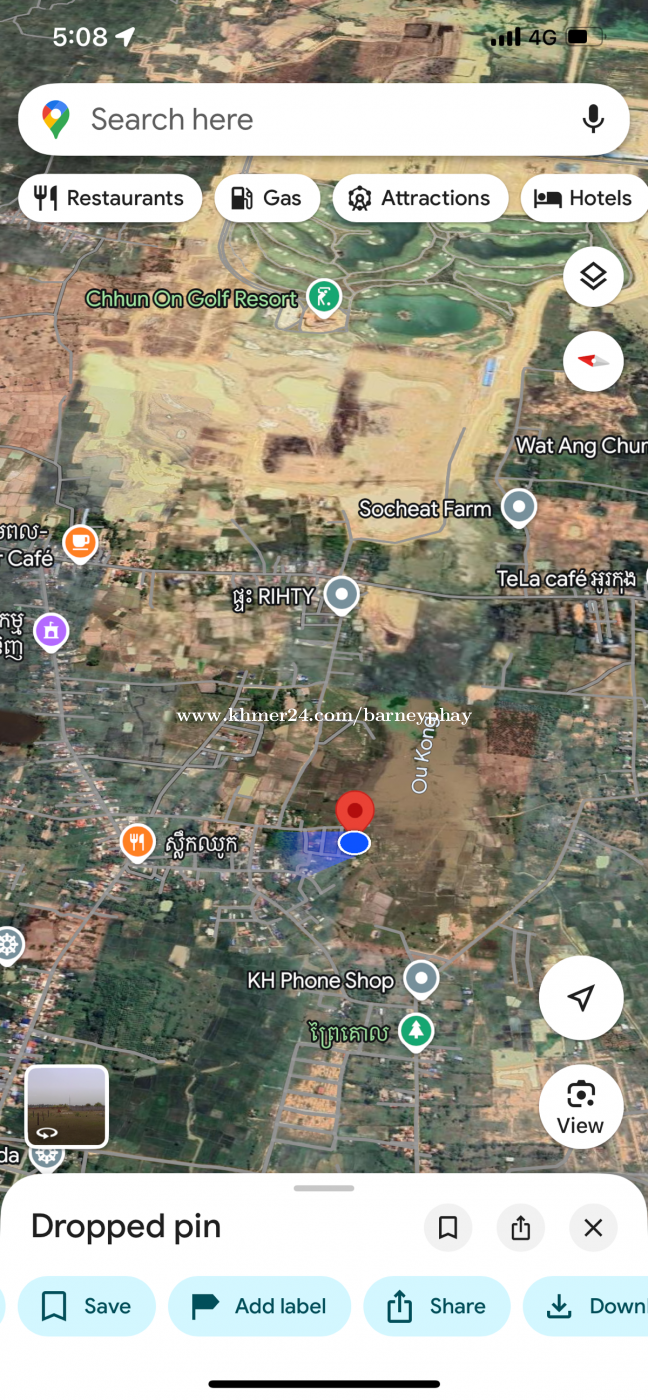Image resolution: width=648 pixels, height=1400 pixels.
Task: Add a label to the pin
Action: tap(259, 1306)
